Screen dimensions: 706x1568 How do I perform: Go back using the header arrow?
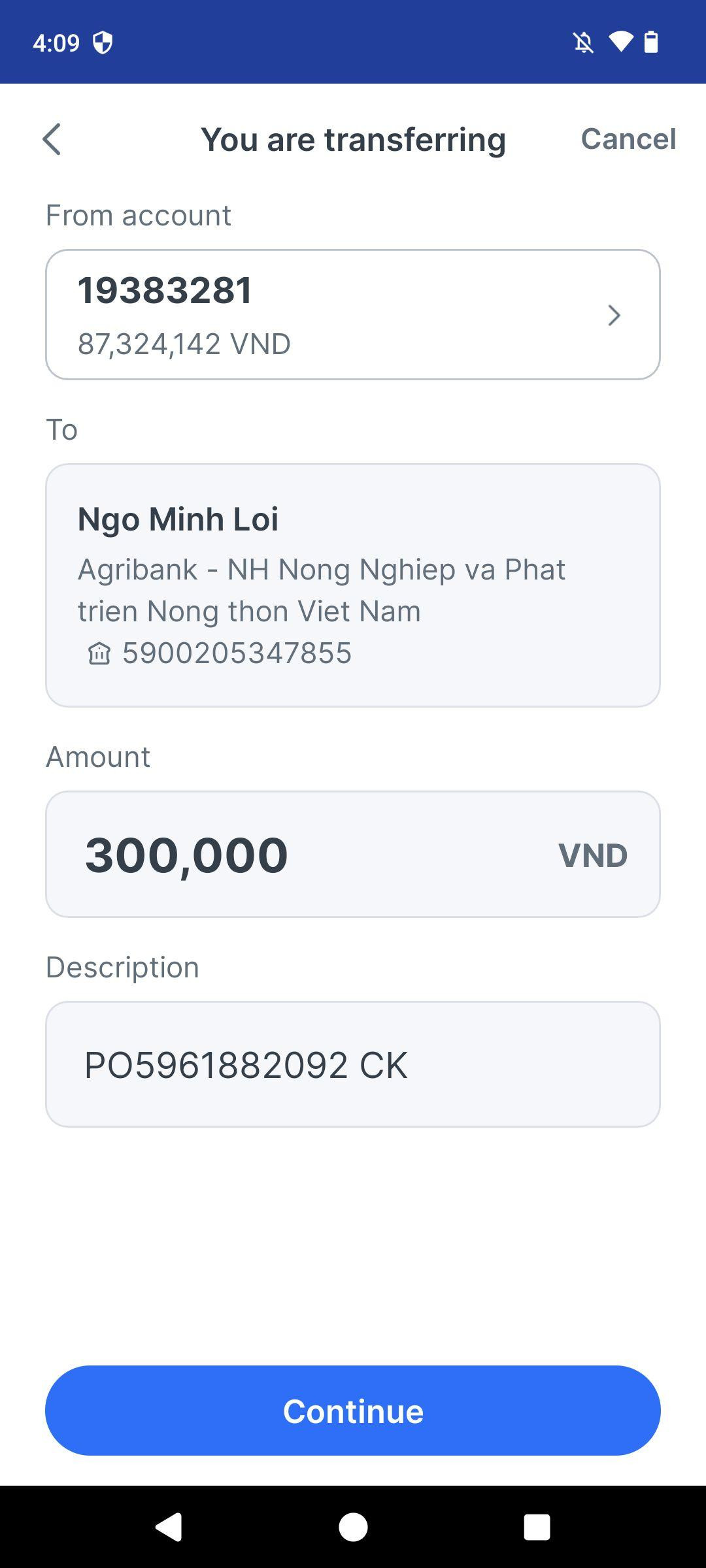[x=52, y=139]
